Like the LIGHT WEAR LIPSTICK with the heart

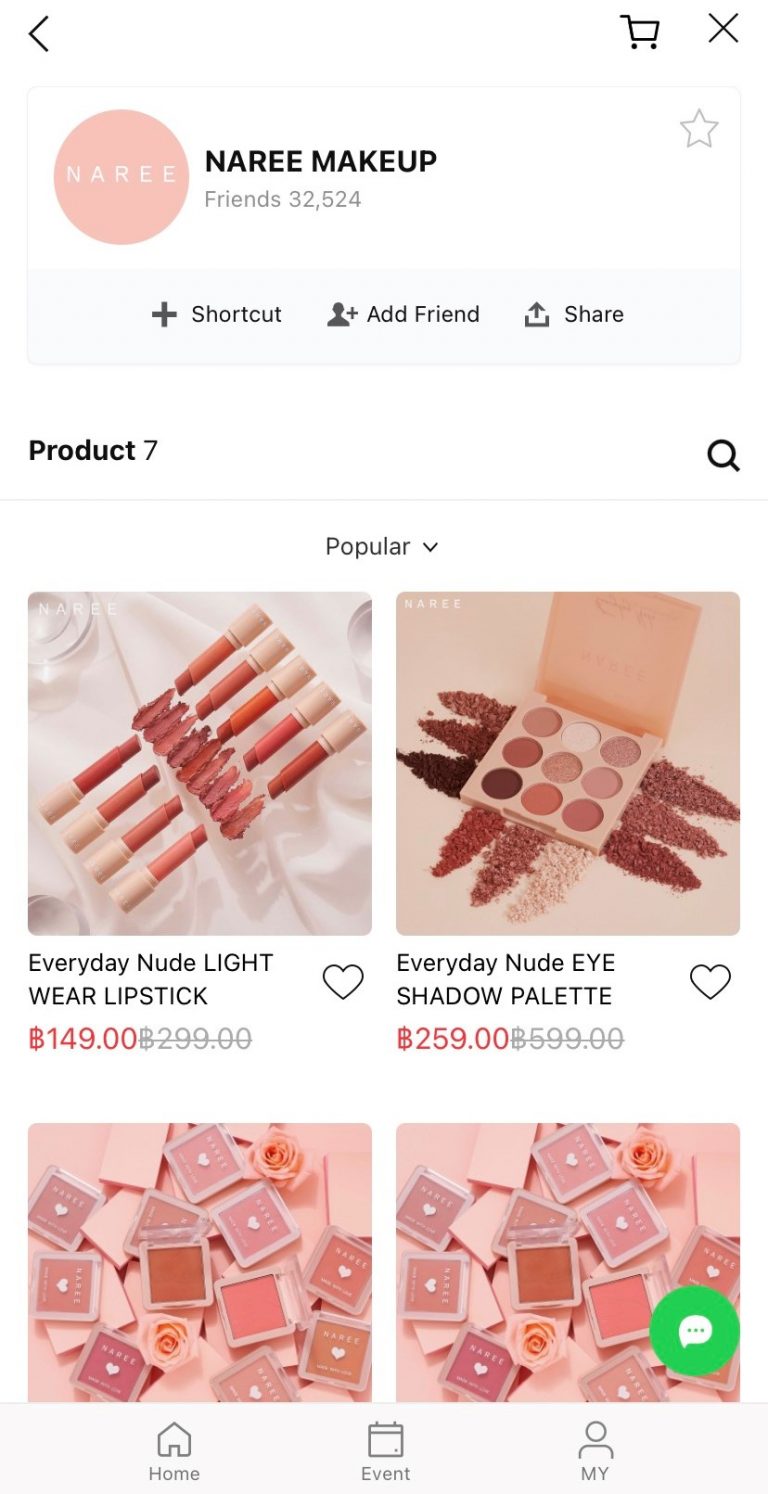pyautogui.click(x=343, y=982)
